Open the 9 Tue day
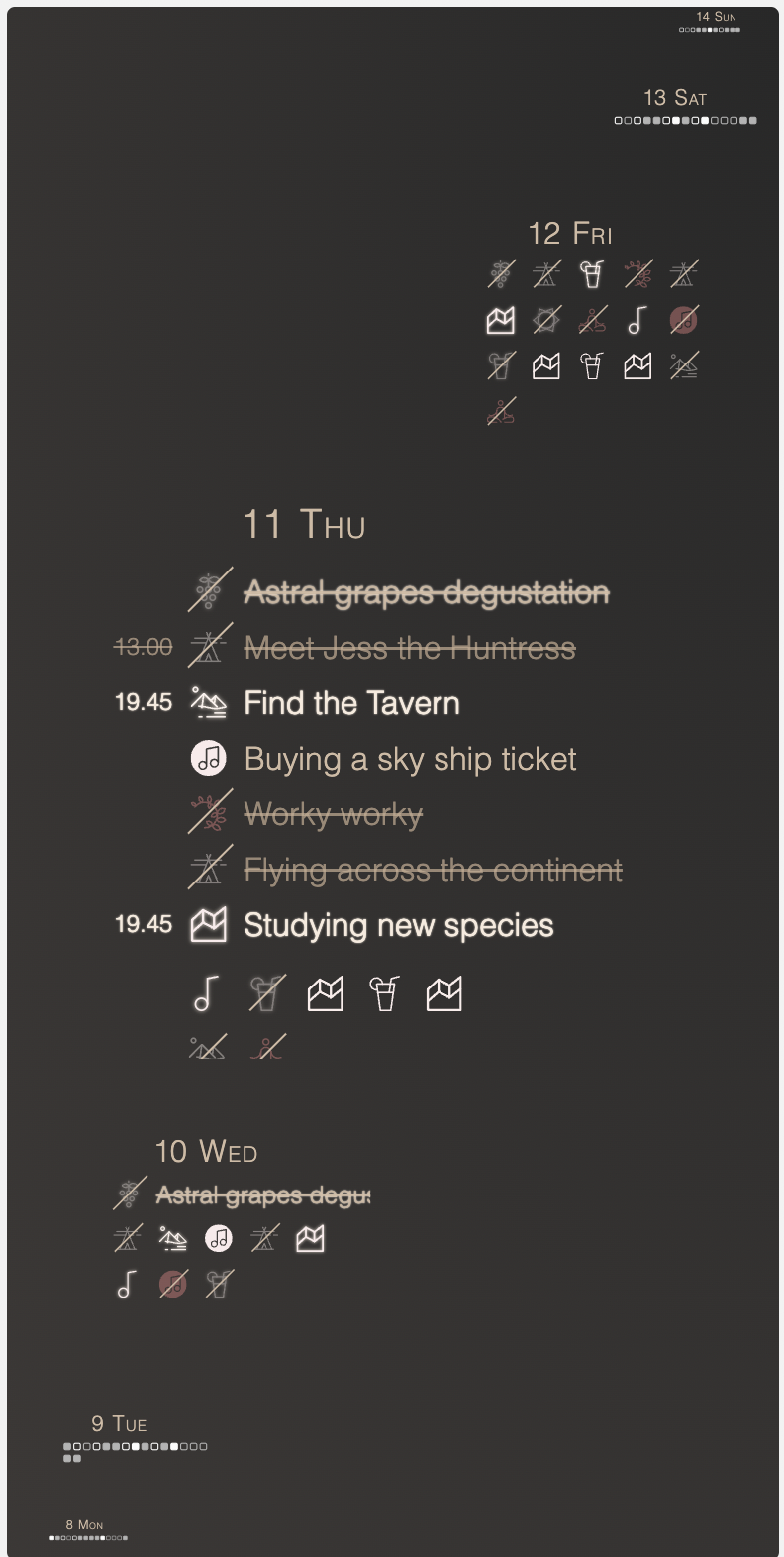Screen dimensions: 784x1557 [x=119, y=1424]
